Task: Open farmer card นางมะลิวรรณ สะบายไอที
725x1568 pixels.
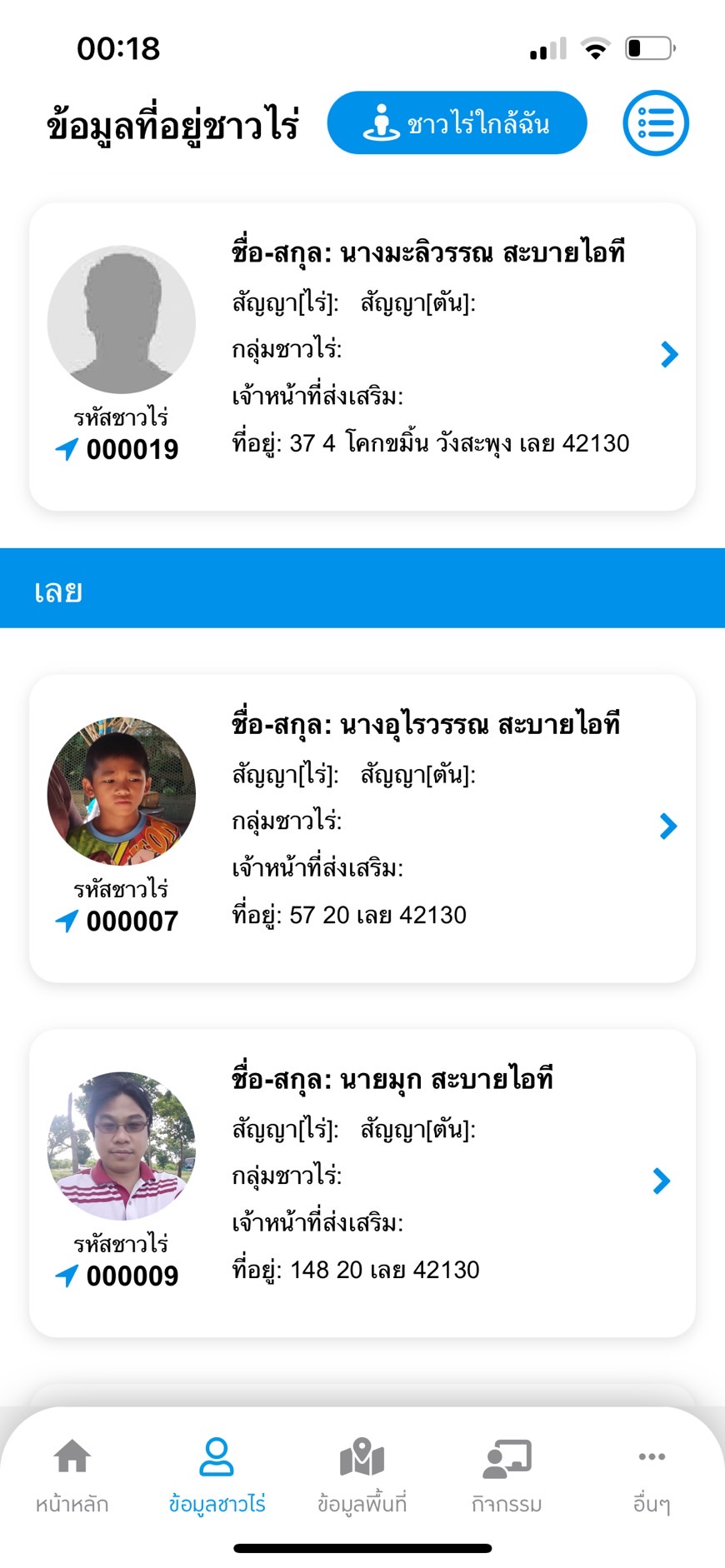Action: coord(669,355)
